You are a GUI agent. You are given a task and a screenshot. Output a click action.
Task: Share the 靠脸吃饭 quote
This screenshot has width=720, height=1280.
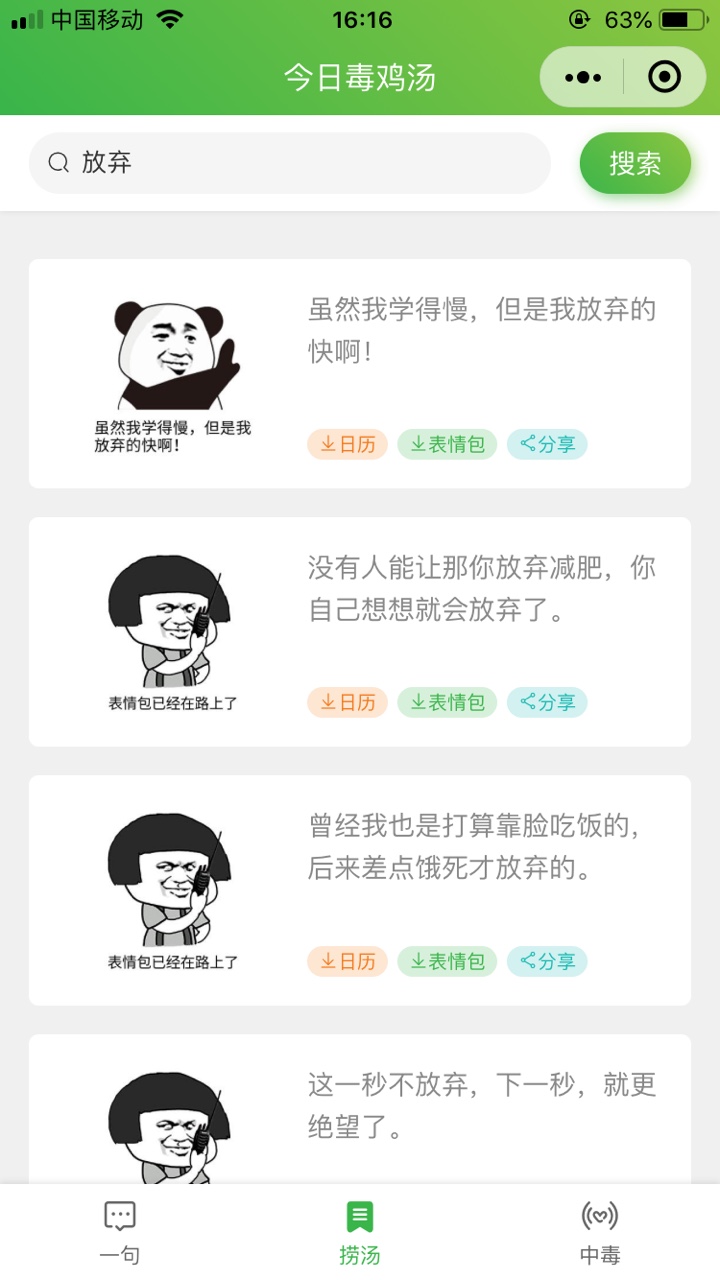(547, 961)
